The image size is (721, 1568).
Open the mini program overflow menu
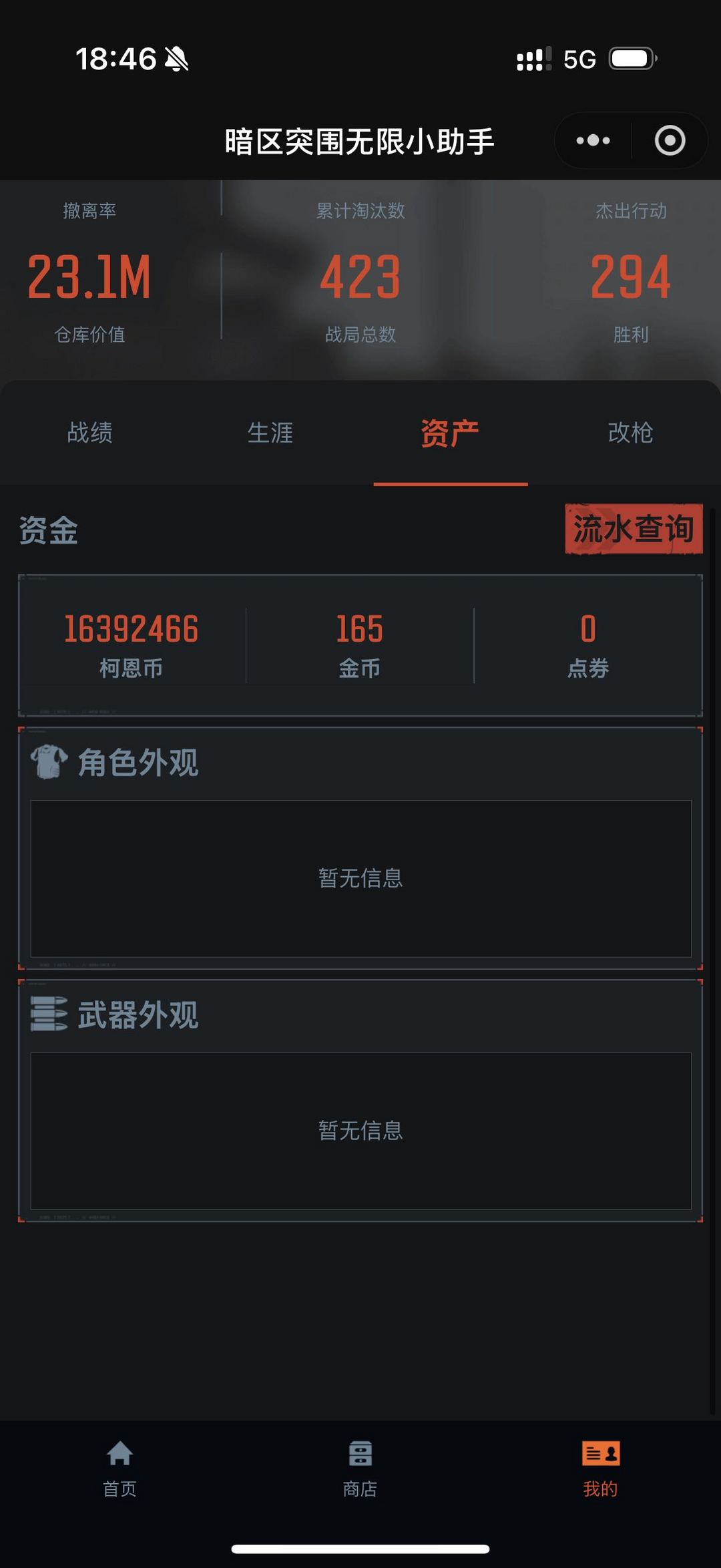pyautogui.click(x=593, y=140)
